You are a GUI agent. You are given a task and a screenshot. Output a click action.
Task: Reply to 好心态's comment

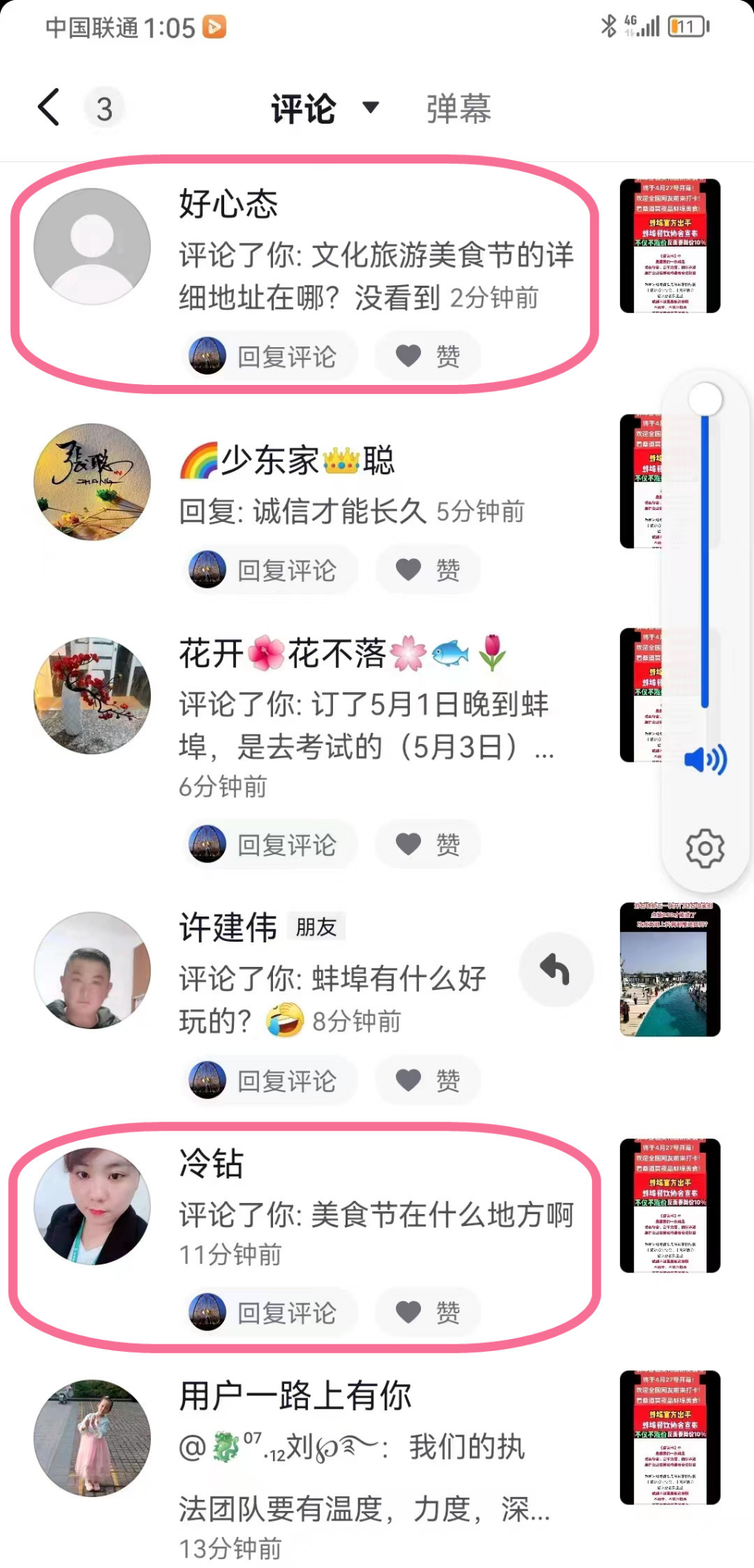click(271, 357)
